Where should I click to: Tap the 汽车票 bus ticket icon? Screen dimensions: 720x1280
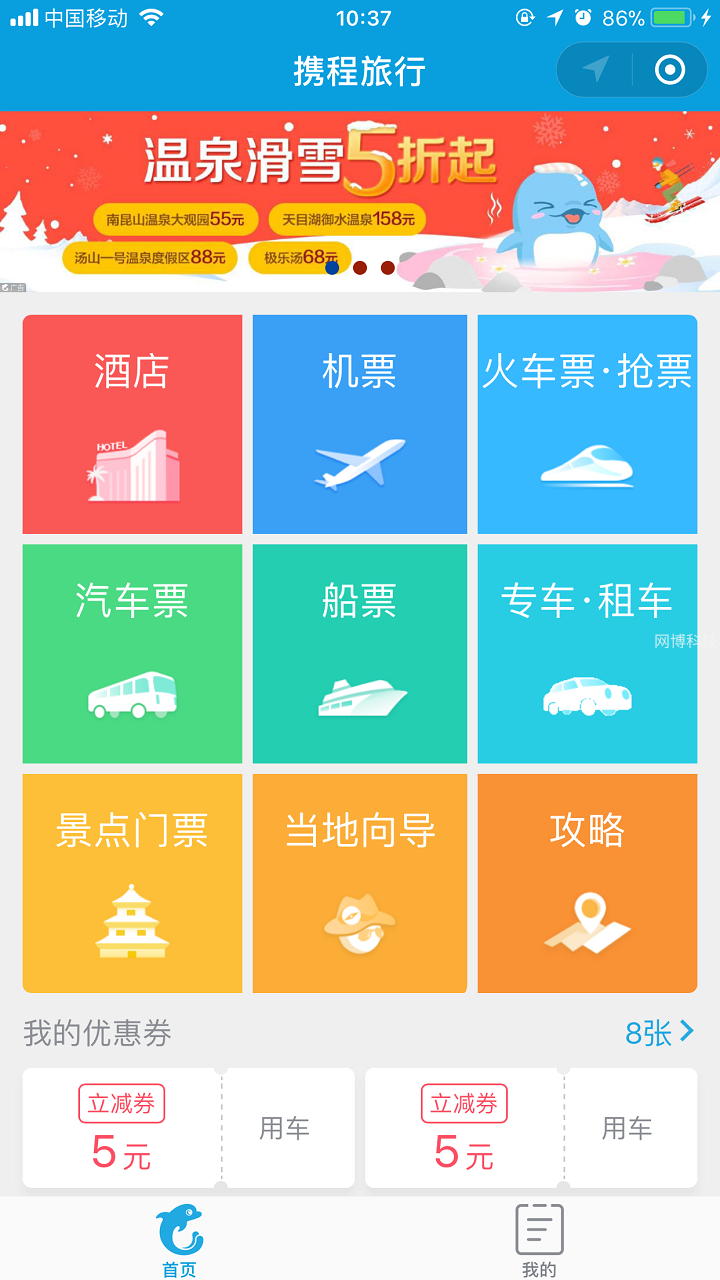pos(131,653)
